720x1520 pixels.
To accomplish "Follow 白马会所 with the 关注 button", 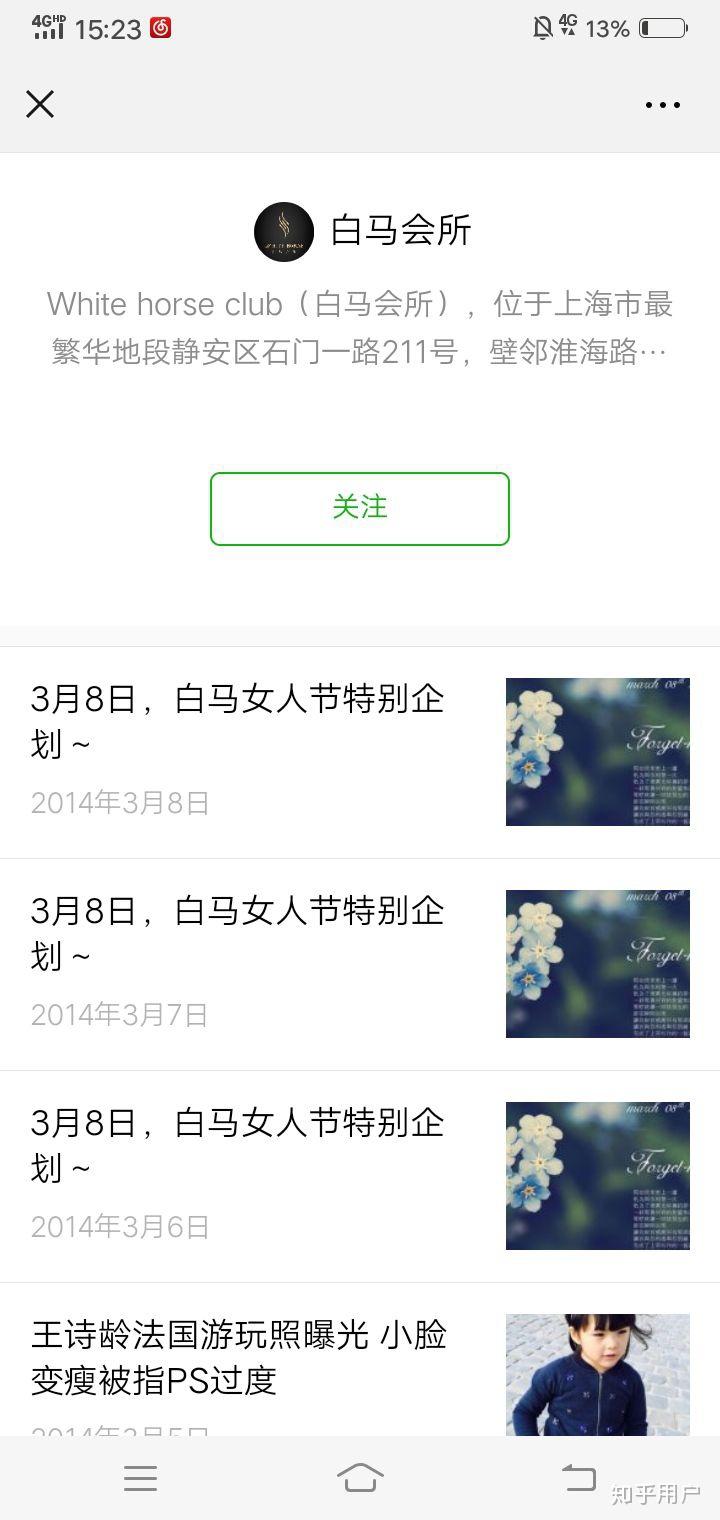I will 360,508.
